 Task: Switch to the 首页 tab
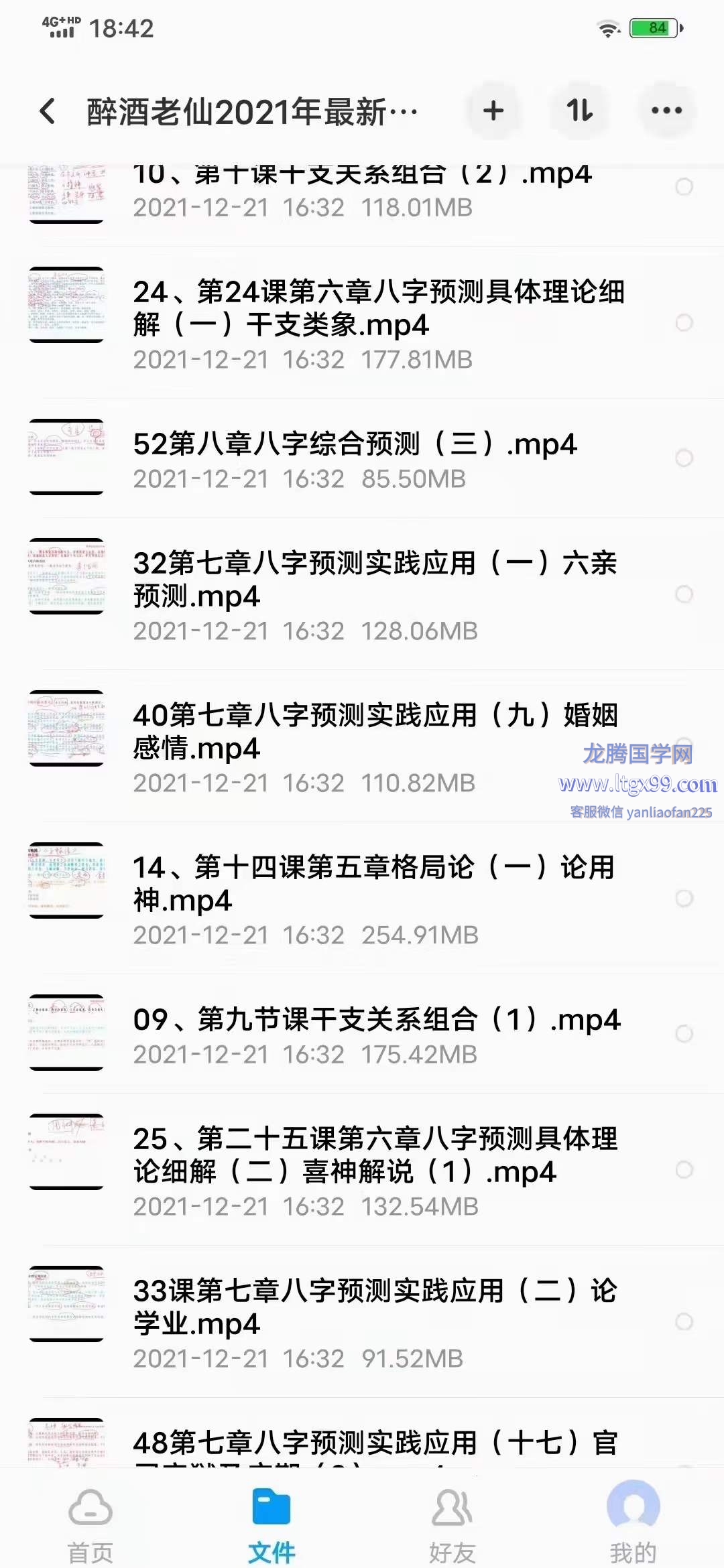[90, 1522]
